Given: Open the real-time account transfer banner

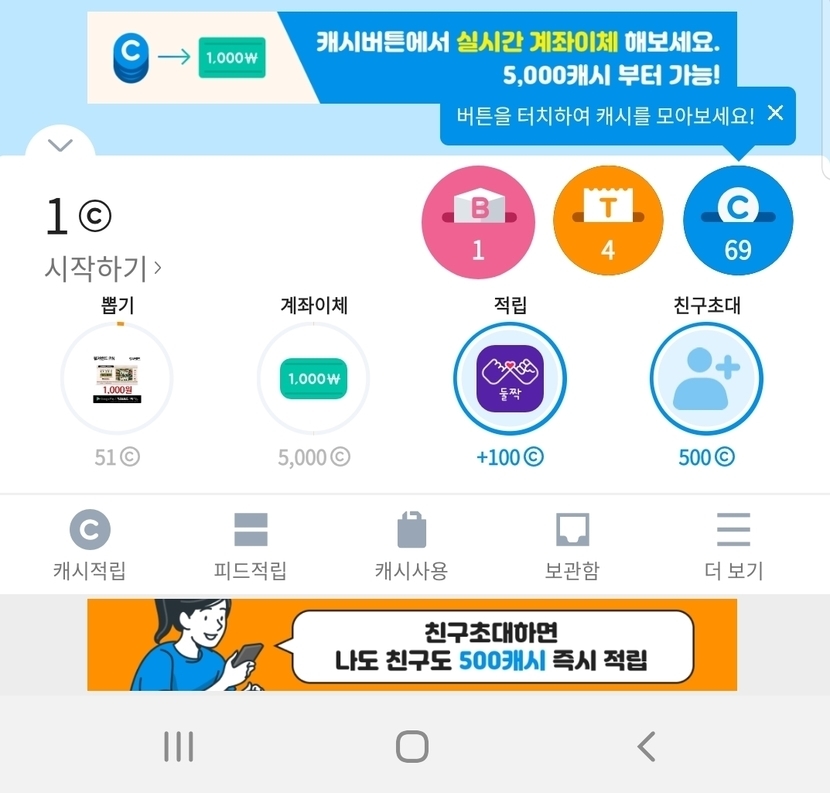Looking at the screenshot, I should coord(412,57).
